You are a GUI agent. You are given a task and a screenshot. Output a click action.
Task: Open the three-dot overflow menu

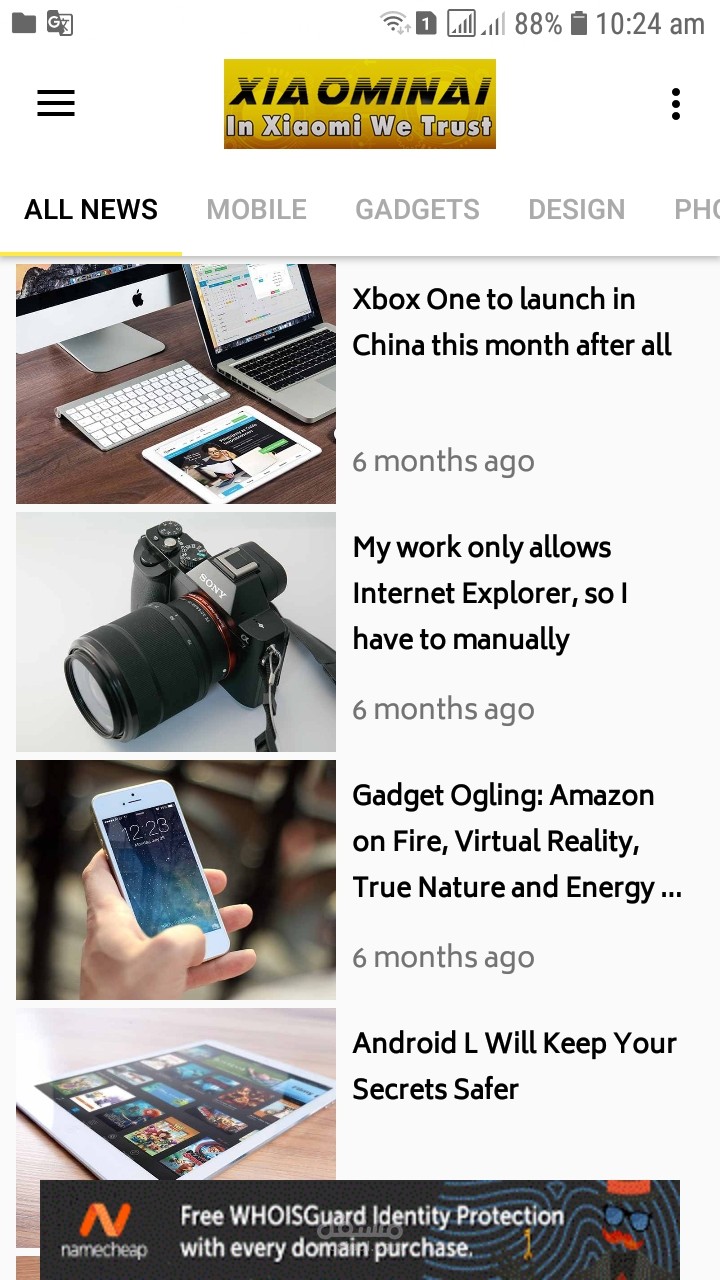676,104
